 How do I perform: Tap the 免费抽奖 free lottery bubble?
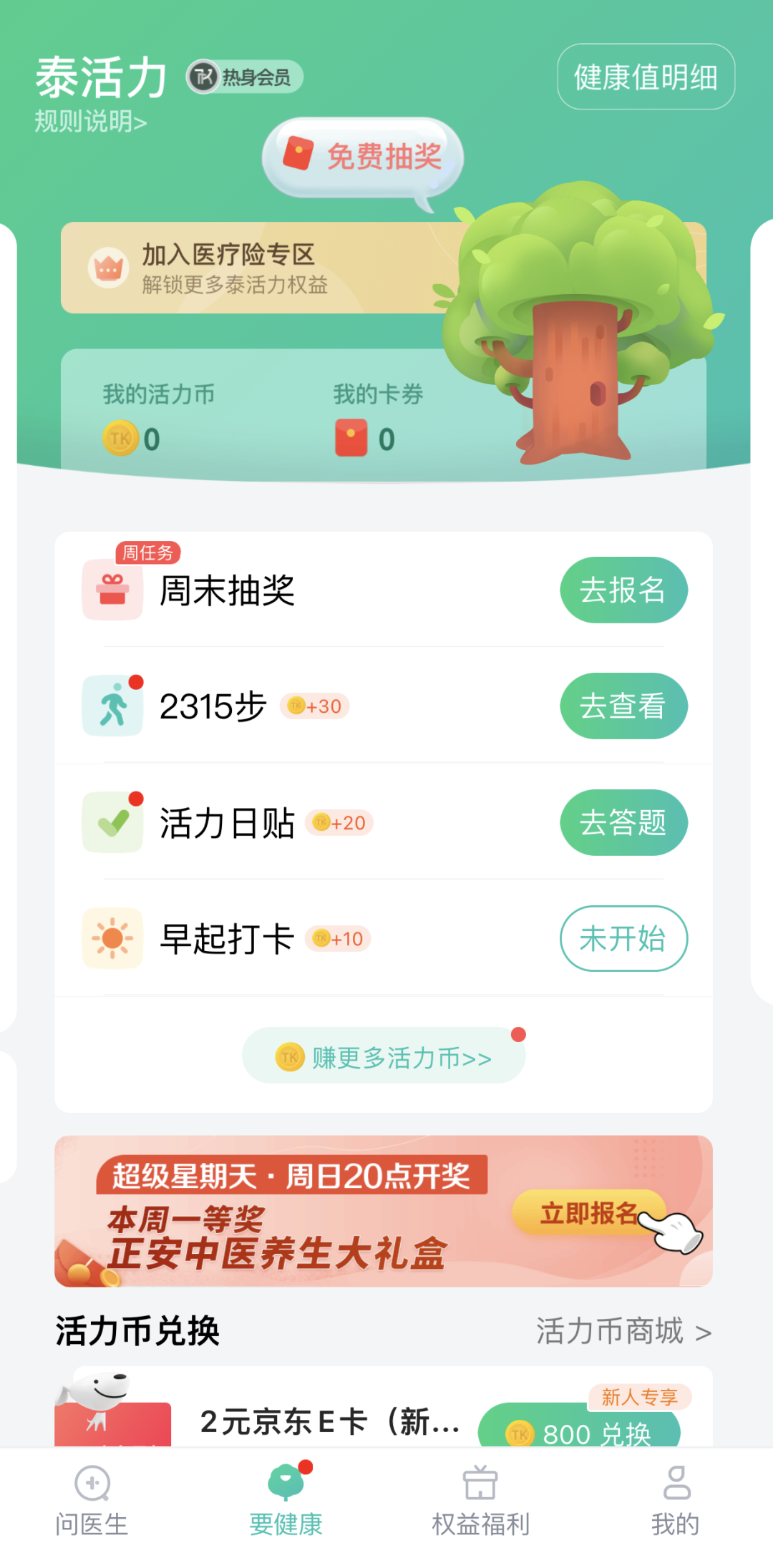click(x=363, y=156)
